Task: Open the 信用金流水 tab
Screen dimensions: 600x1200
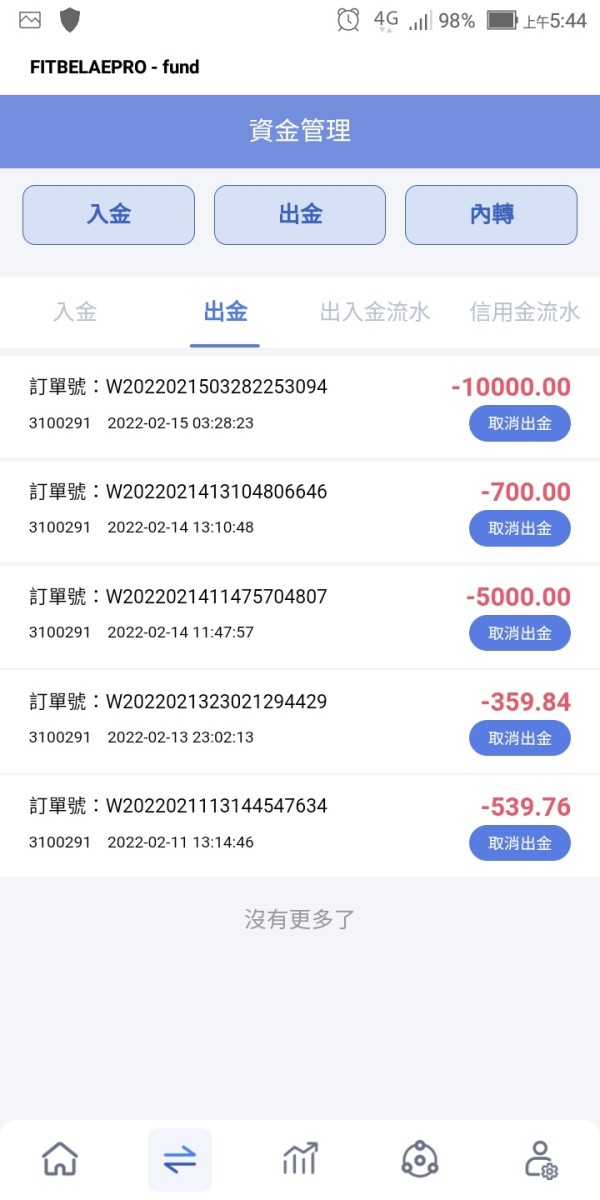Action: pos(525,312)
